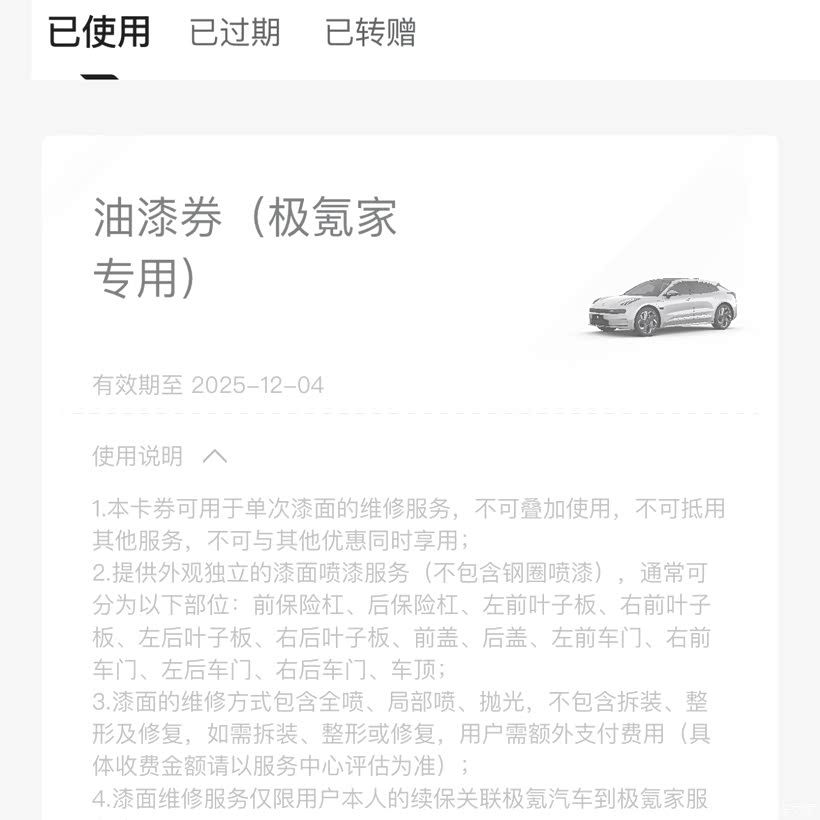This screenshot has width=820, height=820.
Task: Open the 已转赠 tab
Action: click(370, 33)
